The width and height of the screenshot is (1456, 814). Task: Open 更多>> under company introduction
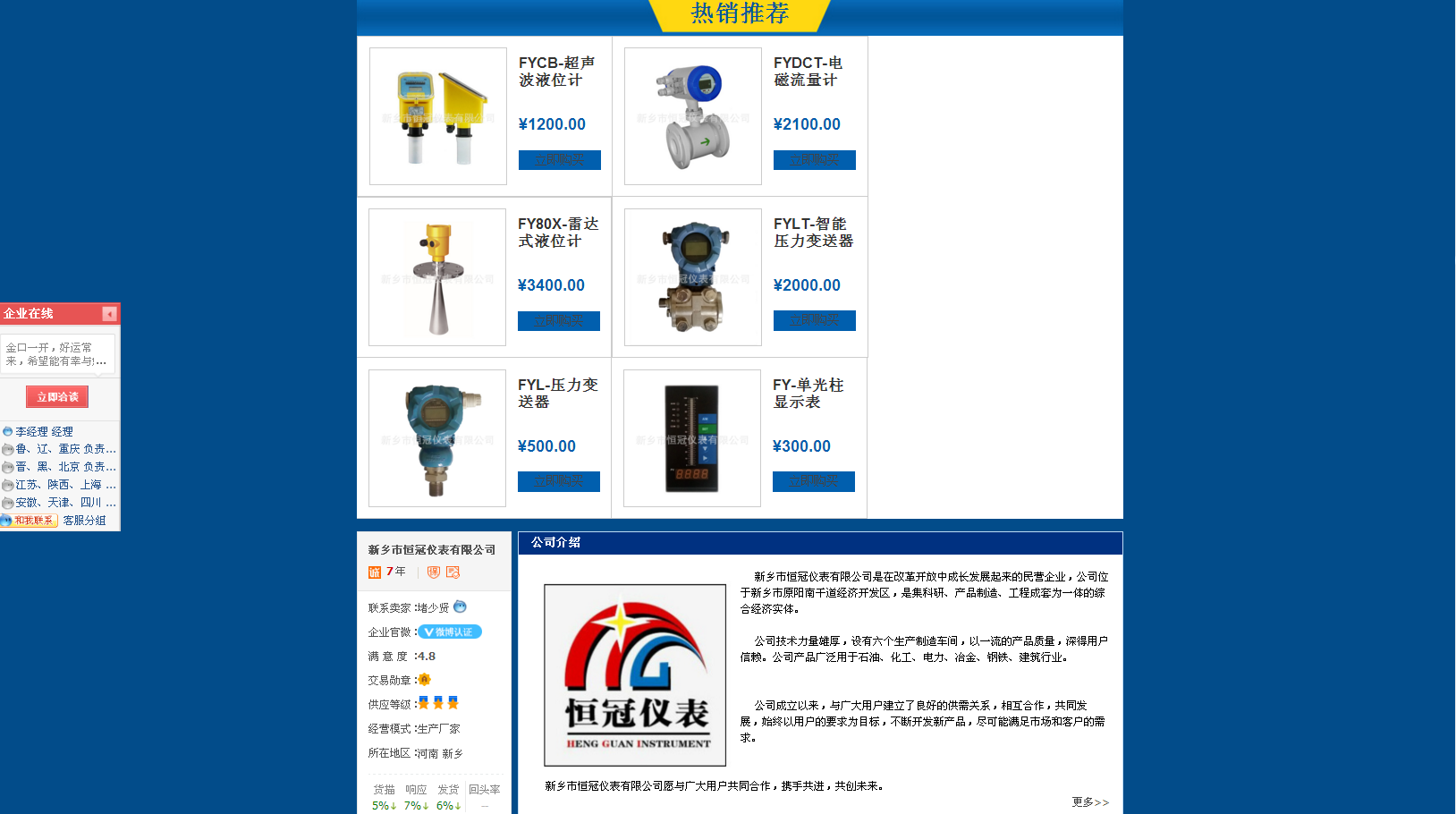(1090, 802)
